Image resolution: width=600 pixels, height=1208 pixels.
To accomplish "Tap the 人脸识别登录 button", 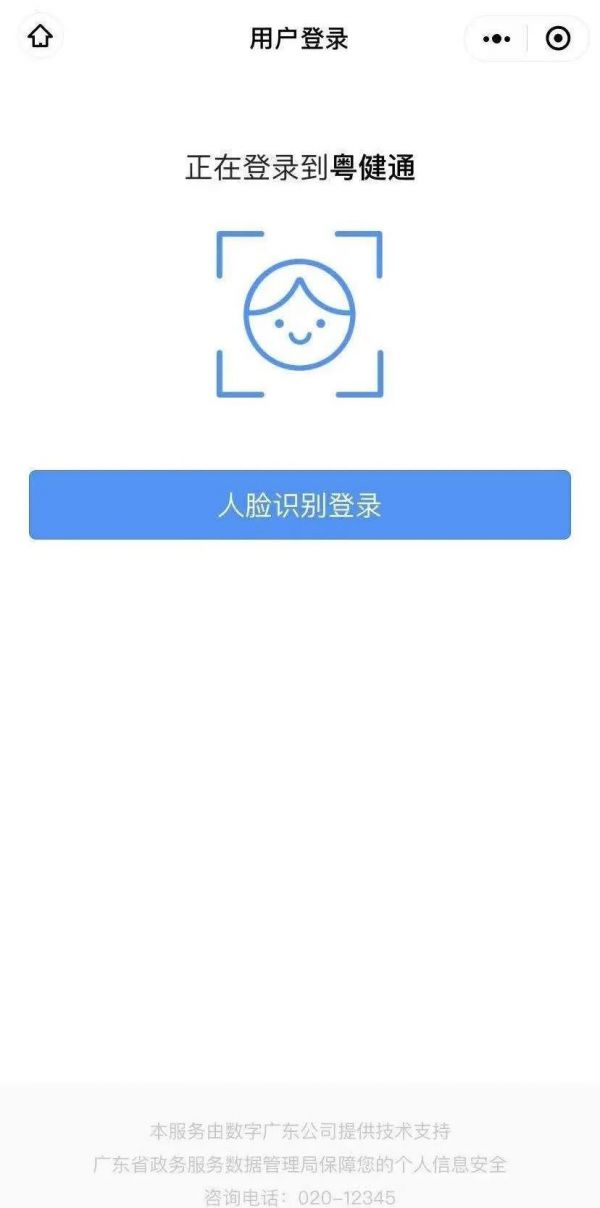I will [300, 505].
